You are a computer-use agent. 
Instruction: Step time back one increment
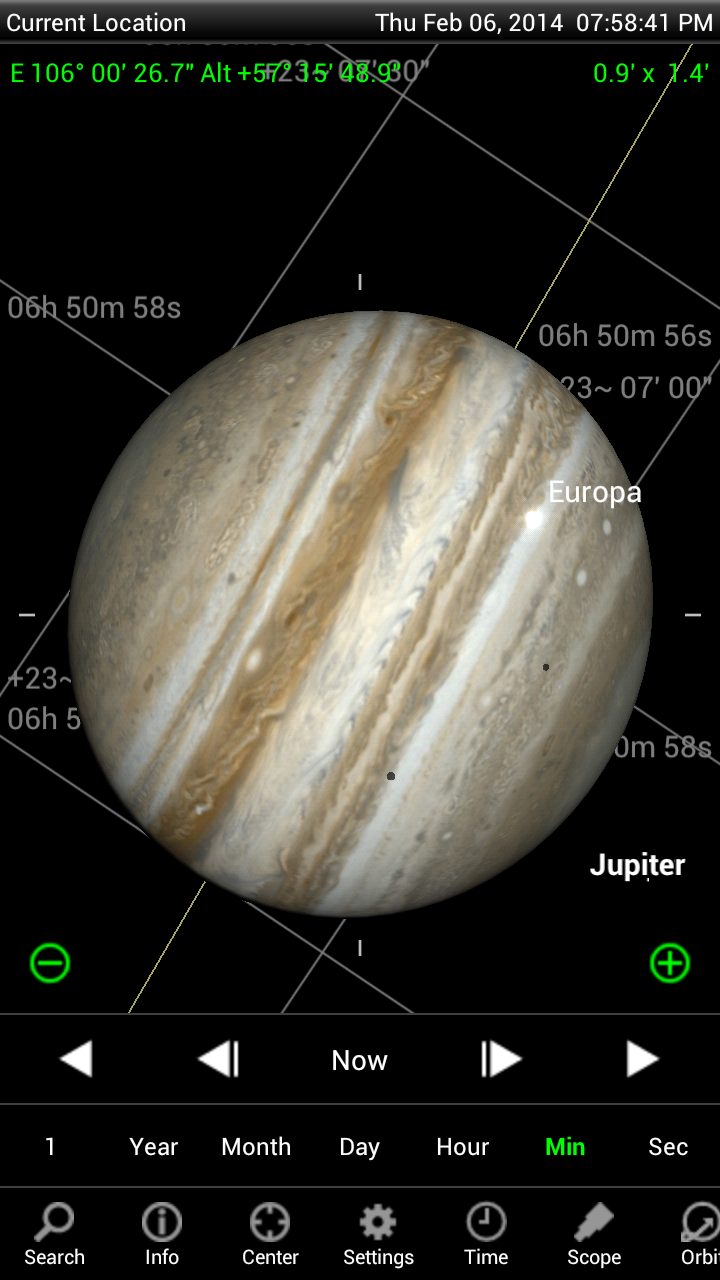(x=218, y=1059)
